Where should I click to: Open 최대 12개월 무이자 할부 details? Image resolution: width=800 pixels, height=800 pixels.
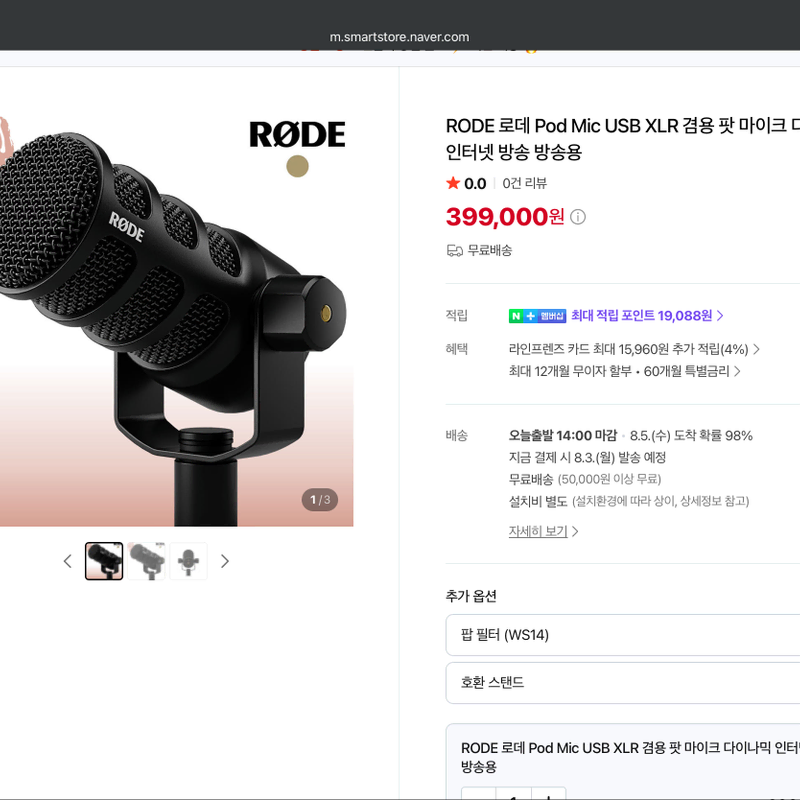click(624, 371)
